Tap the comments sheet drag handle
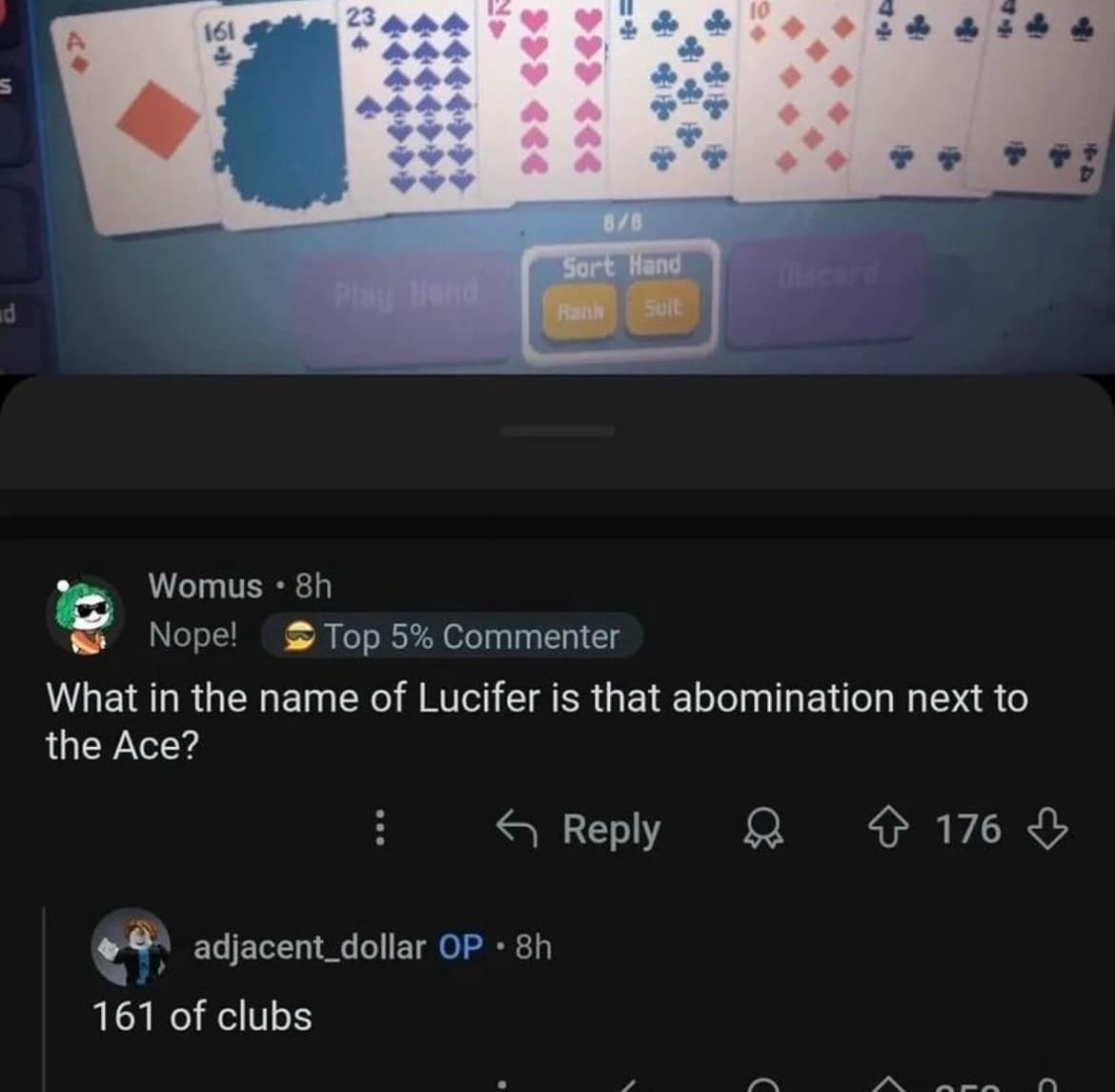 [x=557, y=431]
